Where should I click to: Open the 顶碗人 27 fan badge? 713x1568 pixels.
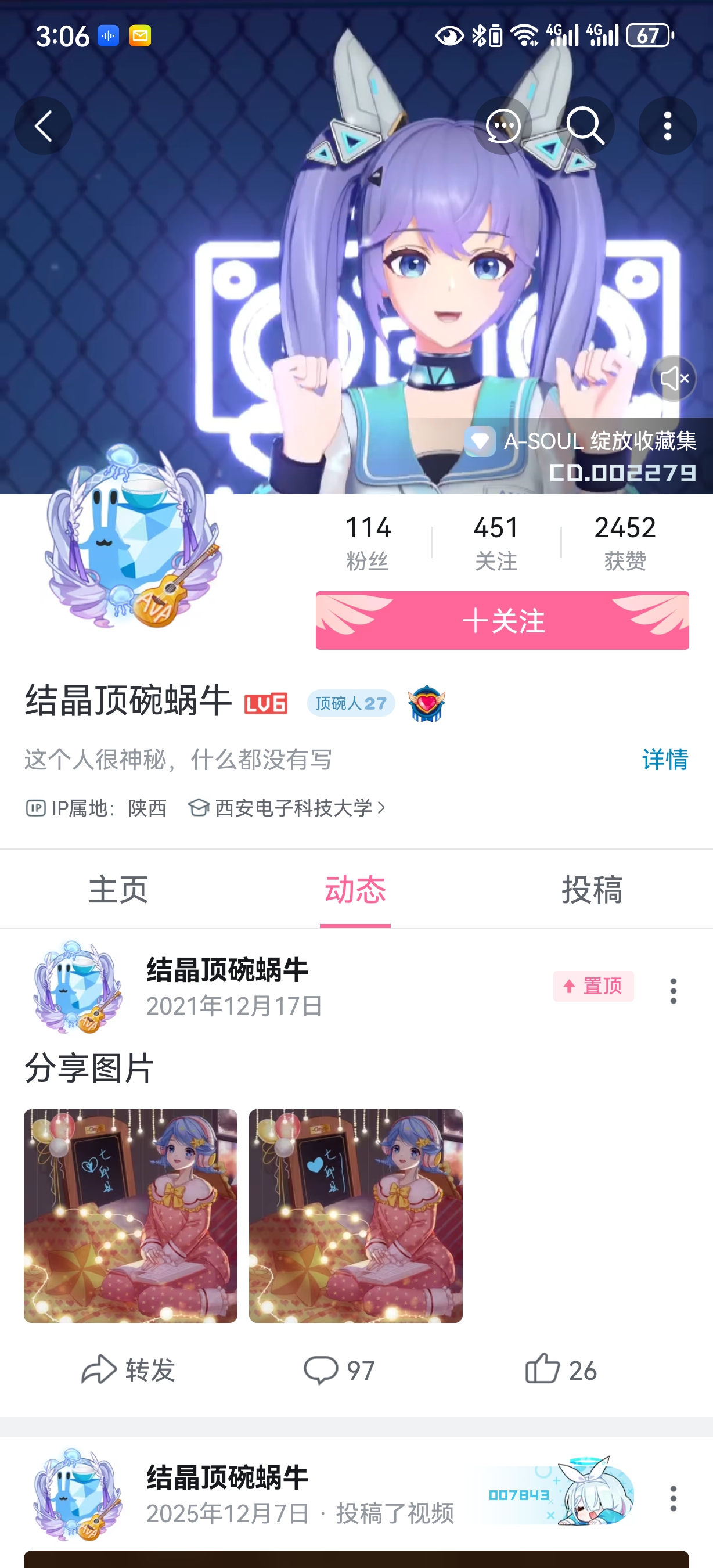(x=351, y=703)
